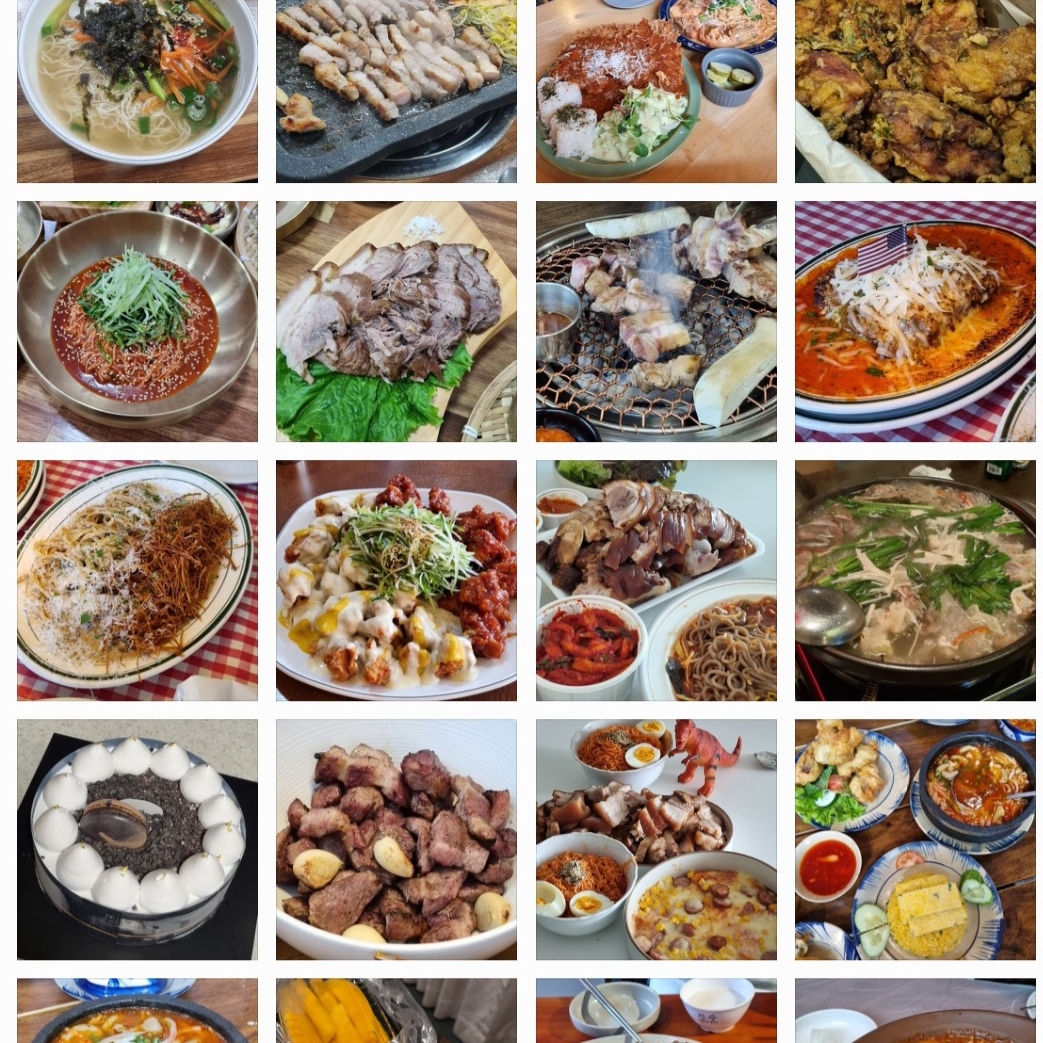View the grilled pork chunks with garlic photo
Image resolution: width=1043 pixels, height=1043 pixels.
tap(396, 839)
